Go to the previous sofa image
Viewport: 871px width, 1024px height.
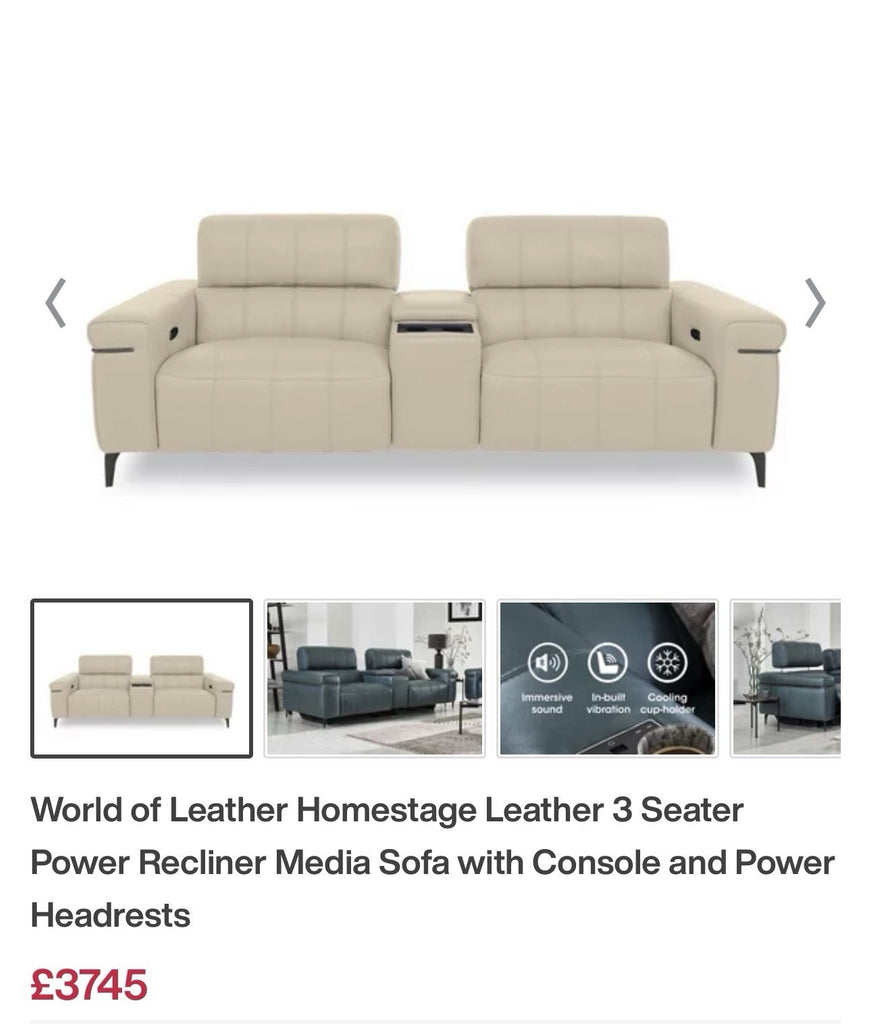pos(56,303)
